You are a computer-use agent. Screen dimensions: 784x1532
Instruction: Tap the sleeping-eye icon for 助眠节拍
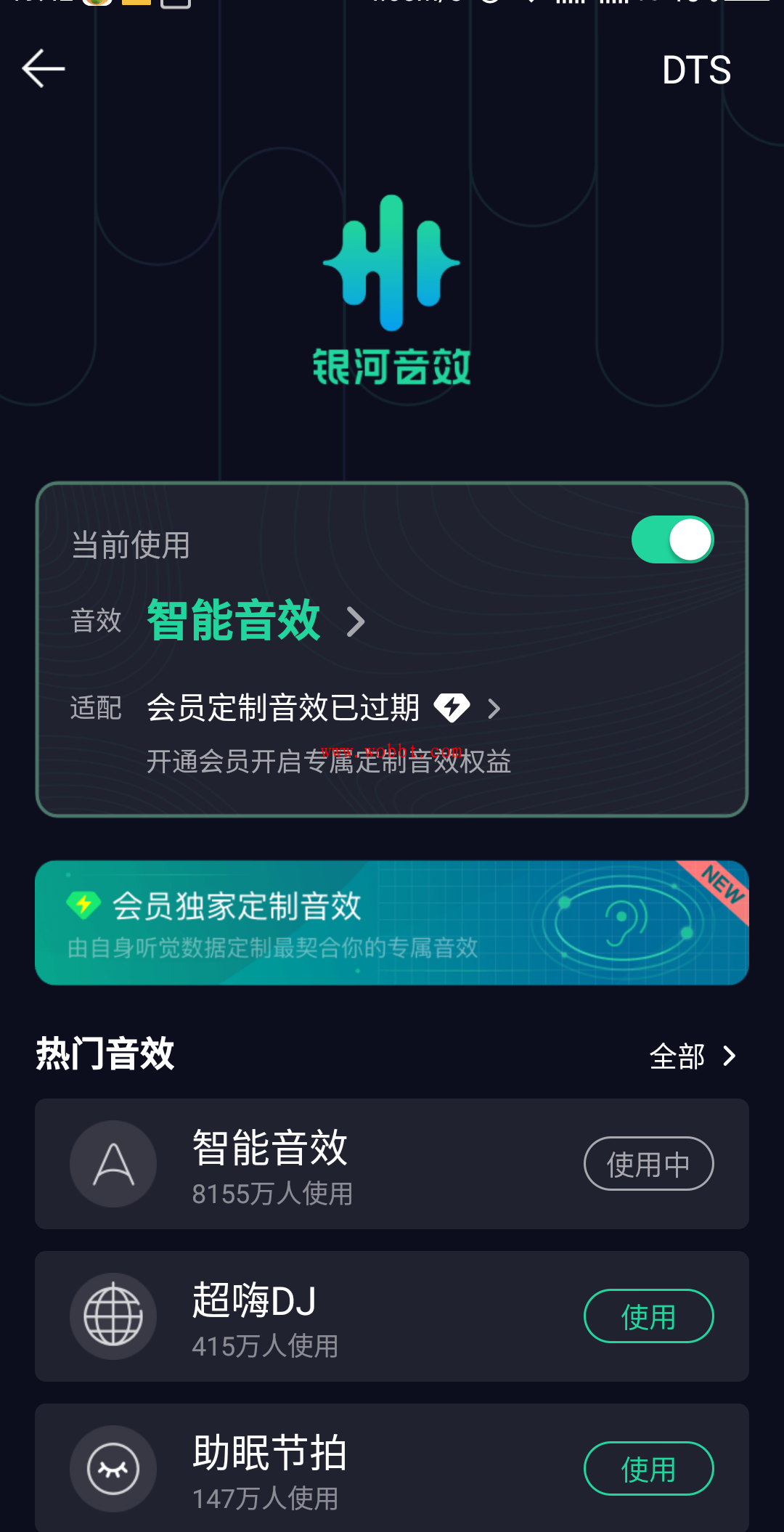[113, 1469]
